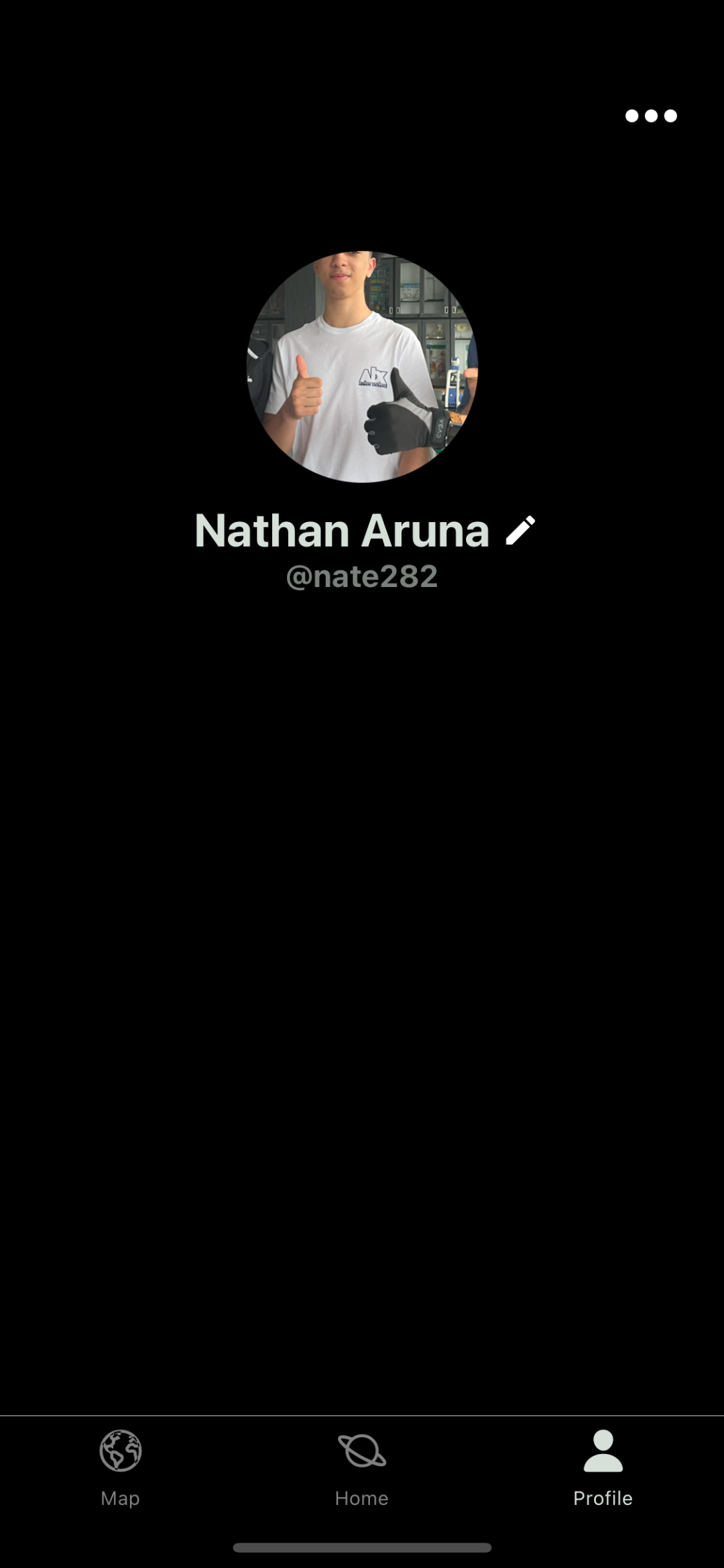This screenshot has height=1568, width=724.
Task: Open the three-dot overflow menu
Action: tap(651, 116)
